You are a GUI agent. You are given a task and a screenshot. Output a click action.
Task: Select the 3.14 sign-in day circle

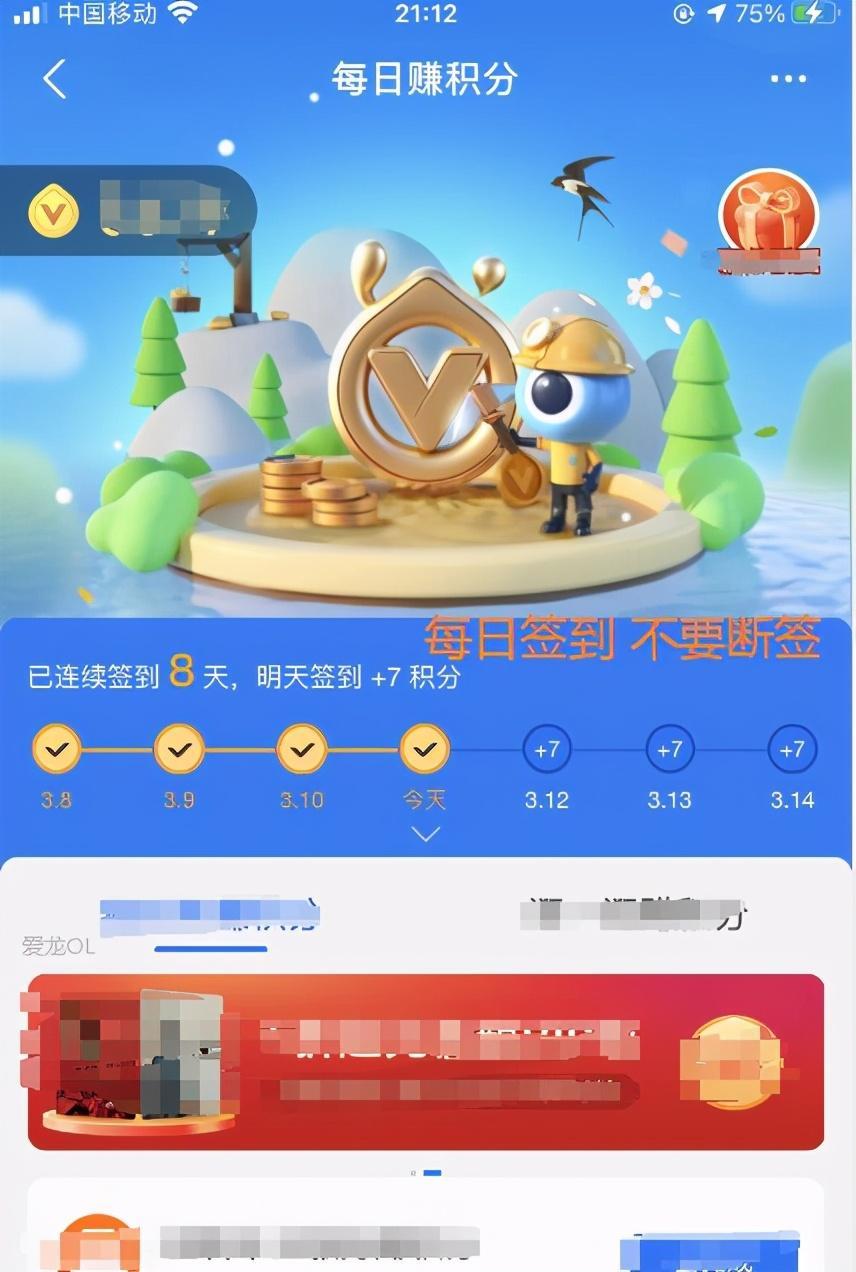(792, 750)
